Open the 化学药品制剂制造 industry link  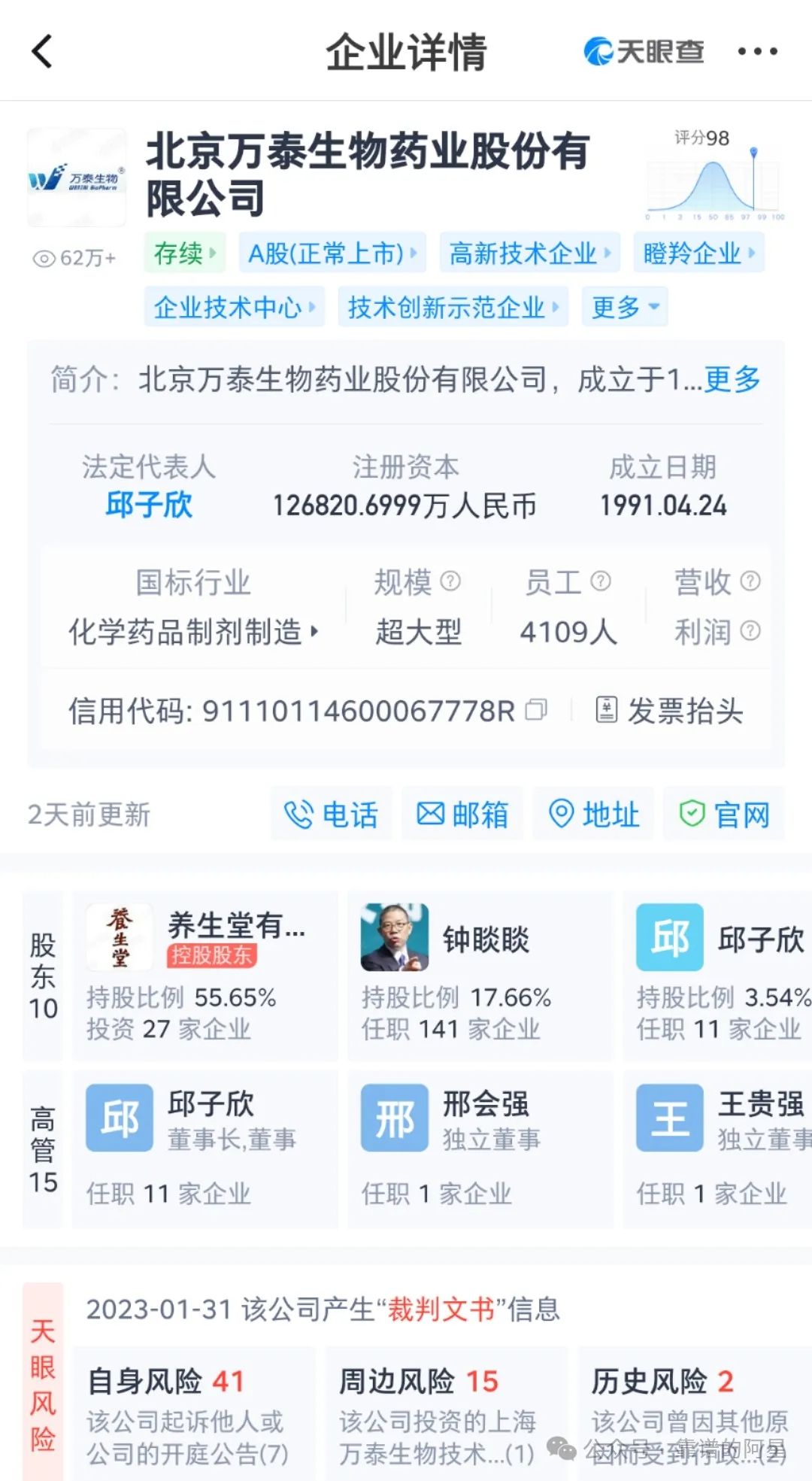pyautogui.click(x=193, y=632)
